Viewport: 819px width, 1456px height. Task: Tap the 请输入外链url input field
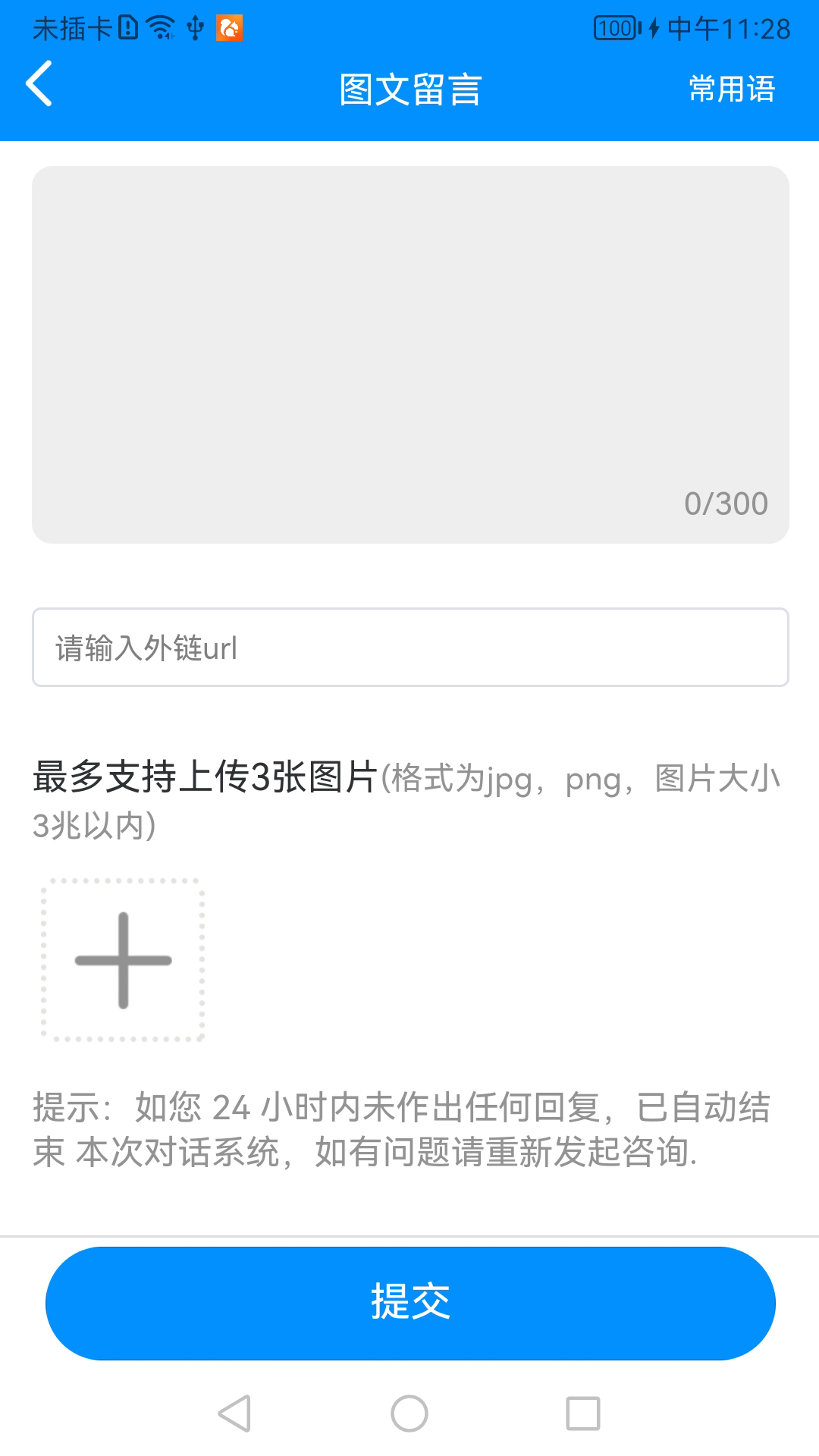click(409, 647)
